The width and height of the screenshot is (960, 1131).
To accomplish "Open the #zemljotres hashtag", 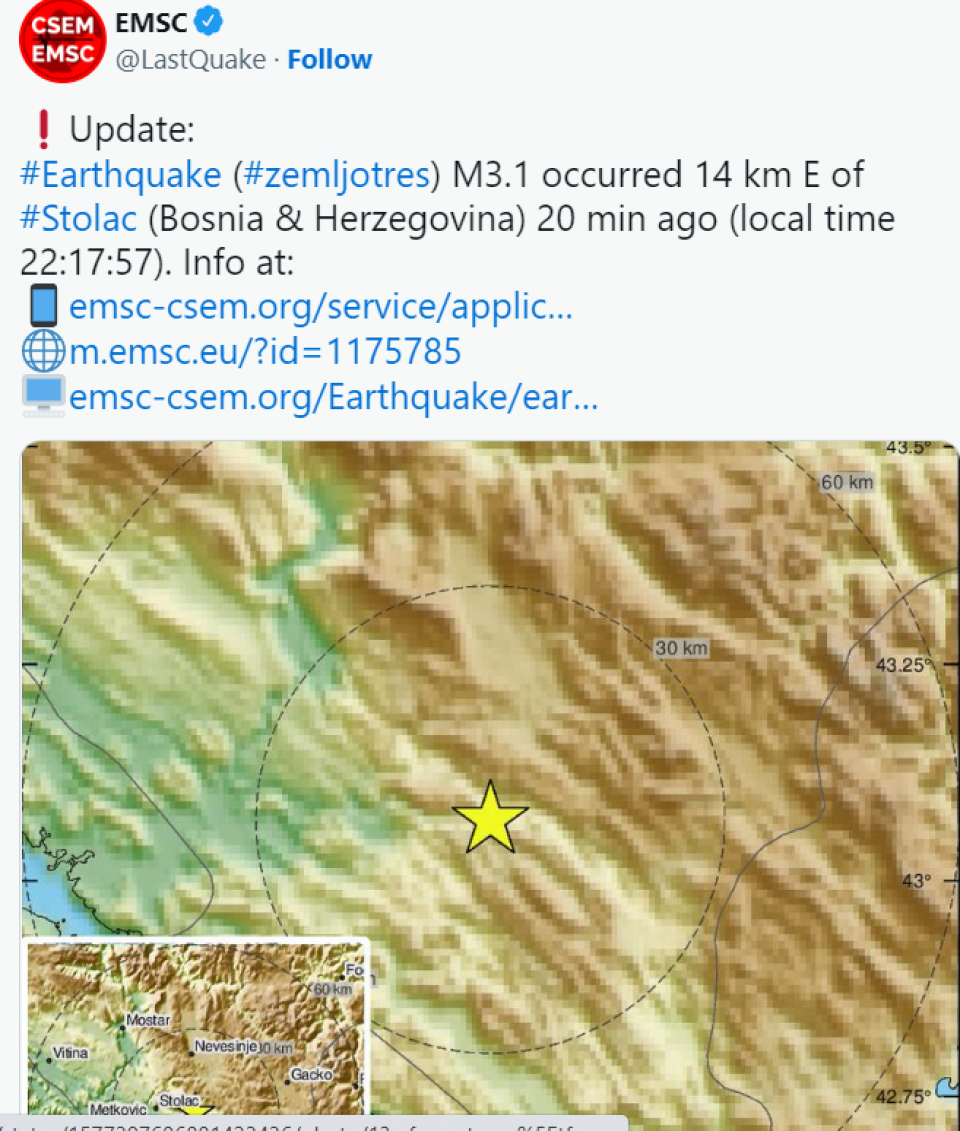I will pos(336,175).
